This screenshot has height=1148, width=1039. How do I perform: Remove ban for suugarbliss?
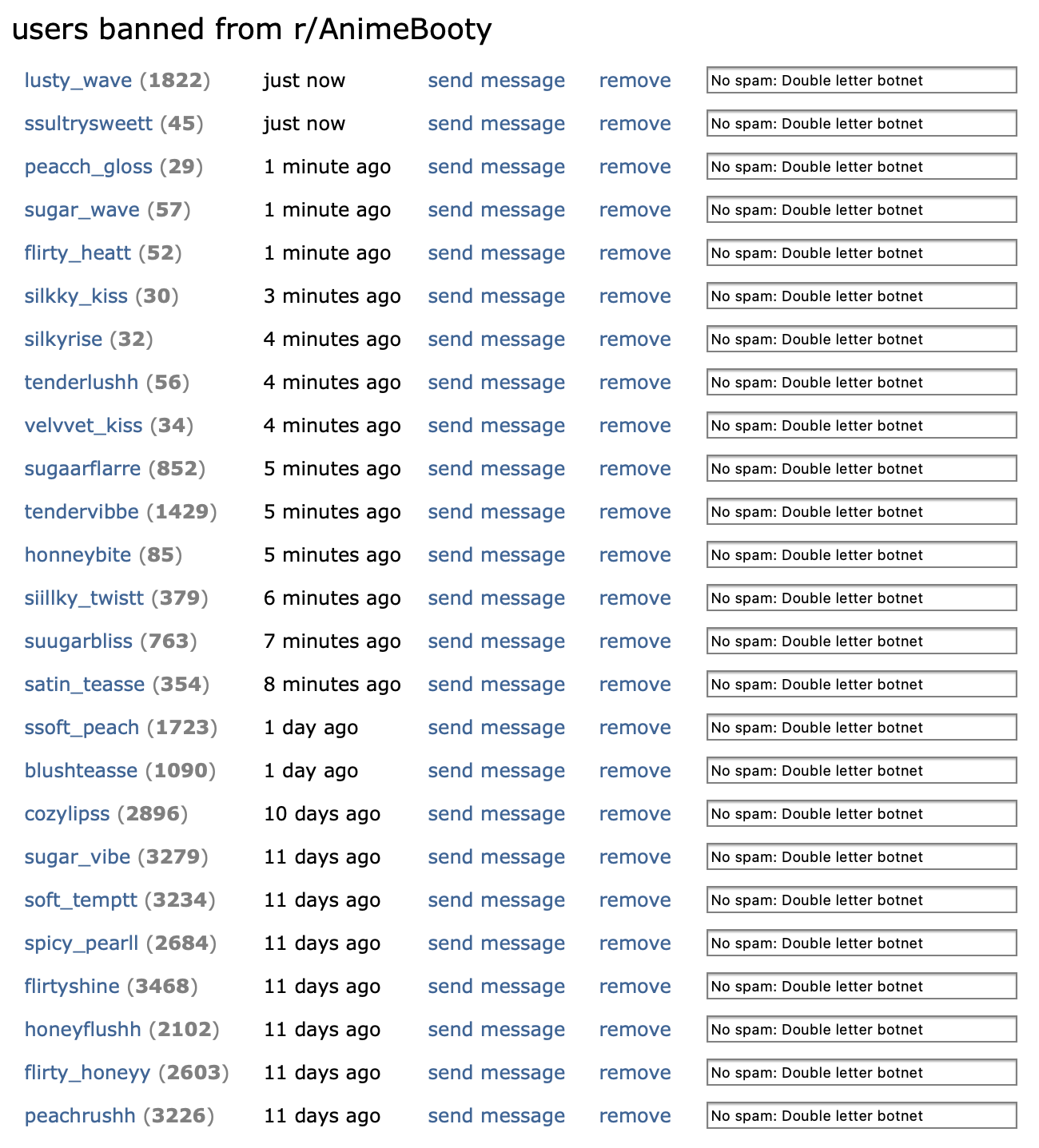[635, 642]
